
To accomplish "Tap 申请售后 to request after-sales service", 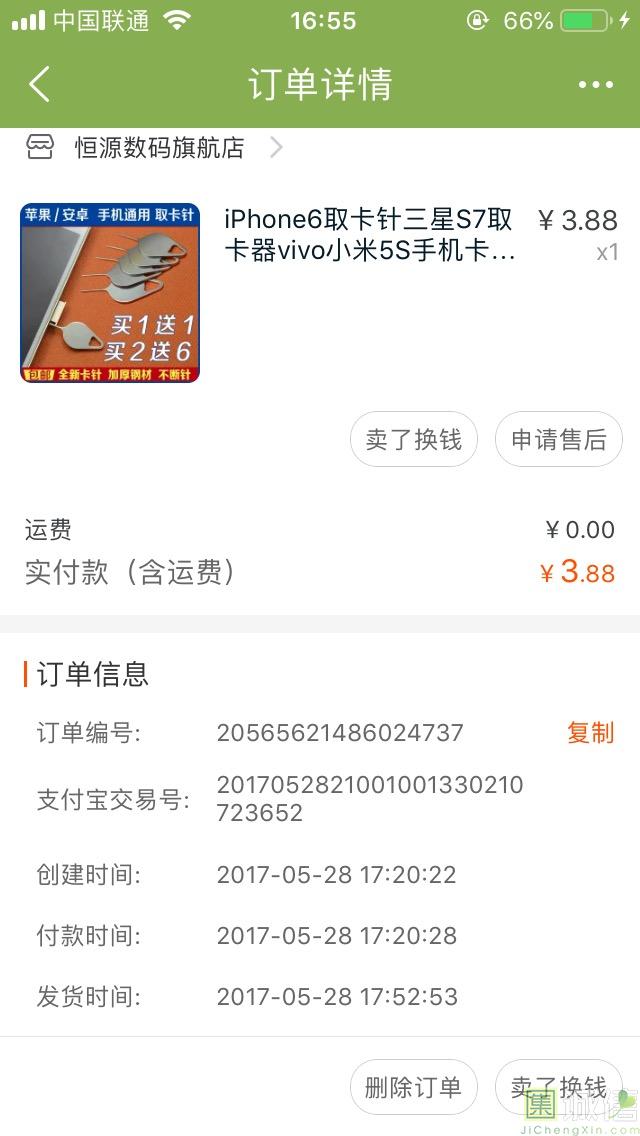I will [x=558, y=439].
